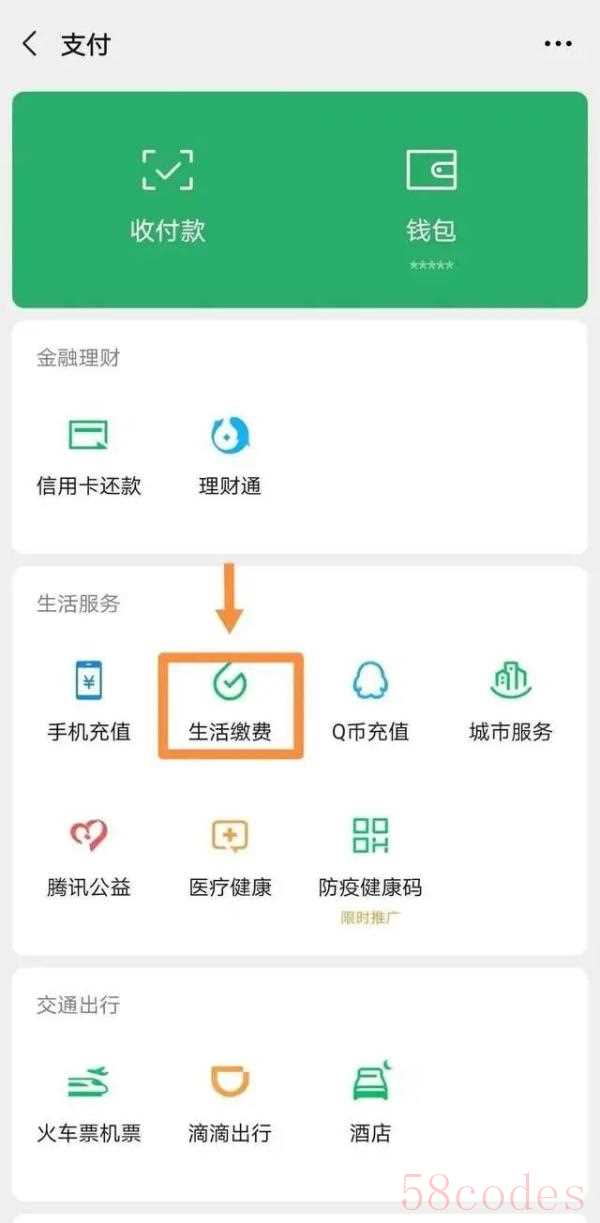
Task: Tap 手机充值 for a mobile top-up
Action: pos(88,702)
